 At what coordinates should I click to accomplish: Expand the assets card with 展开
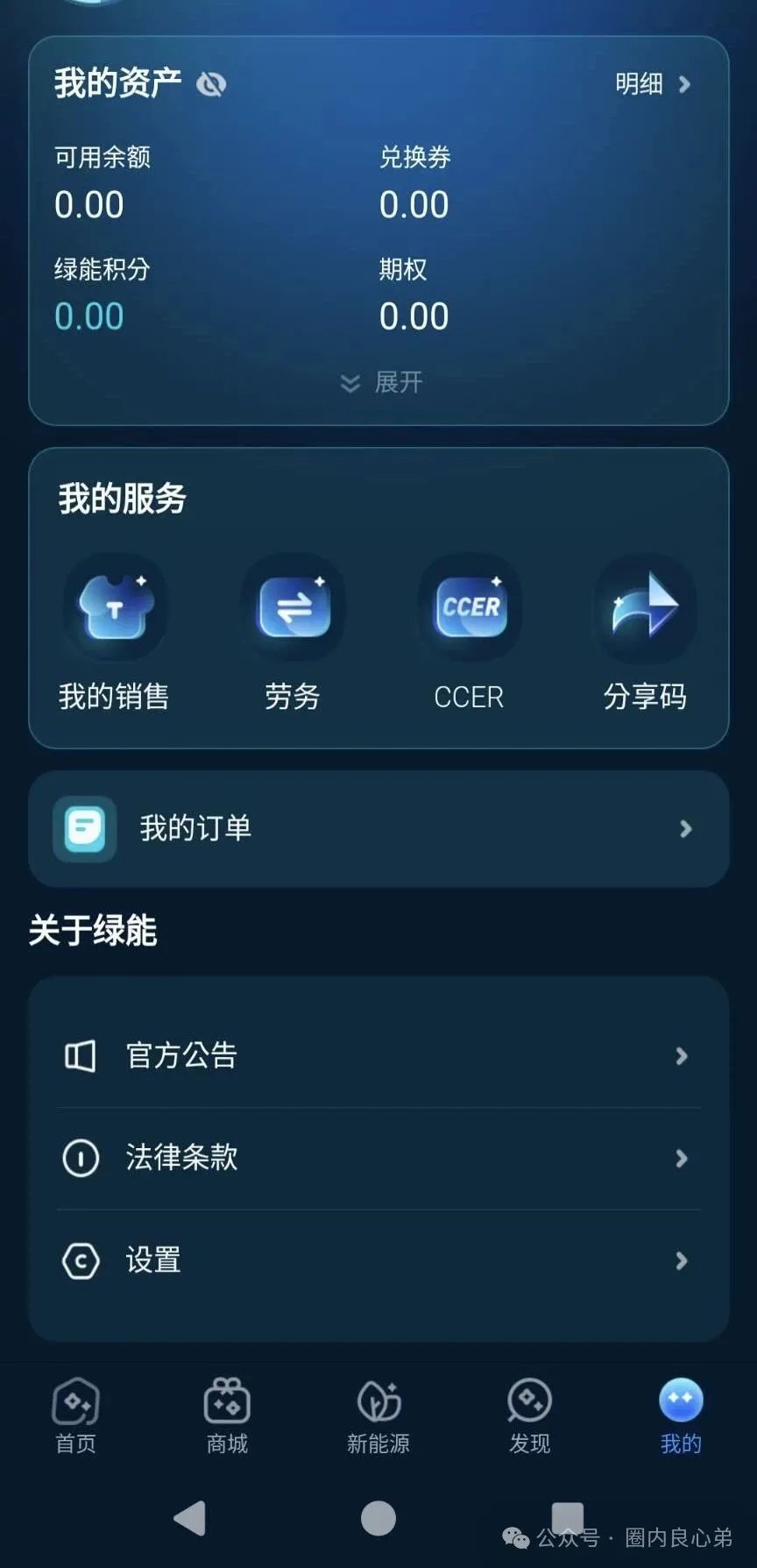(381, 383)
